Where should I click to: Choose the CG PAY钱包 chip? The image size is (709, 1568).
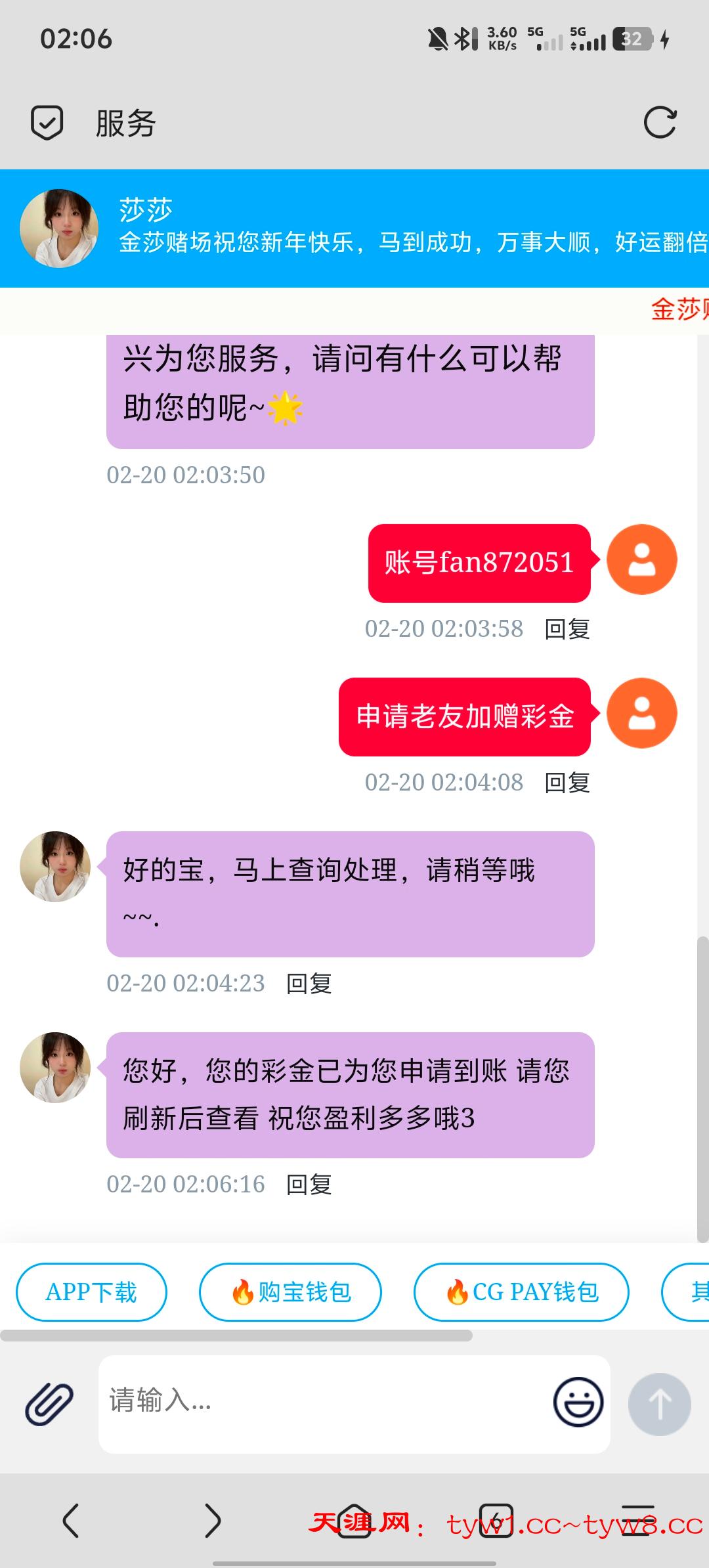[x=521, y=1292]
